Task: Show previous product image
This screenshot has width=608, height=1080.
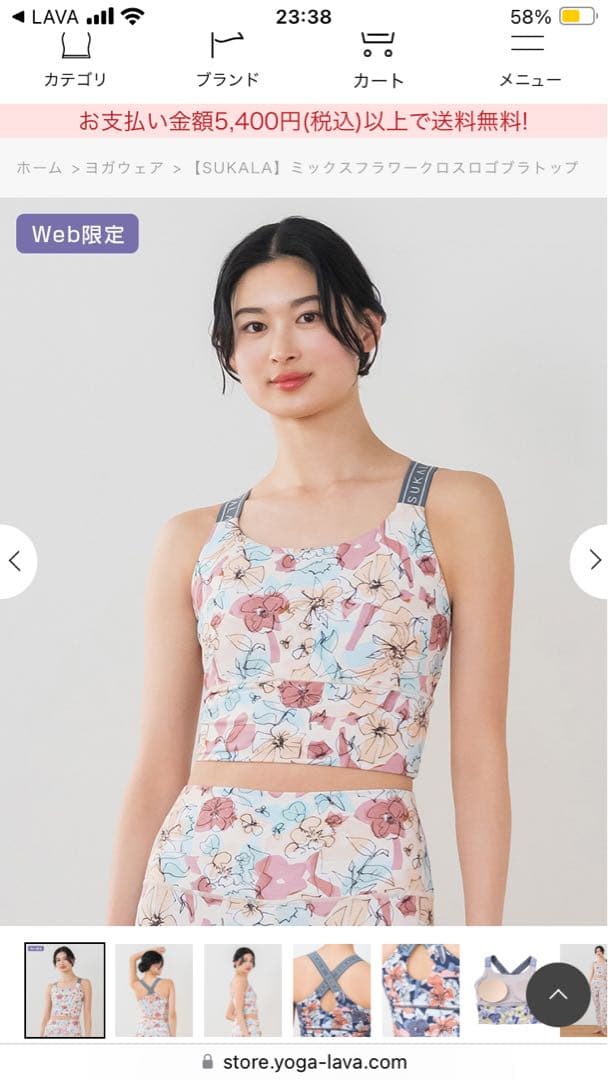Action: click(x=15, y=560)
